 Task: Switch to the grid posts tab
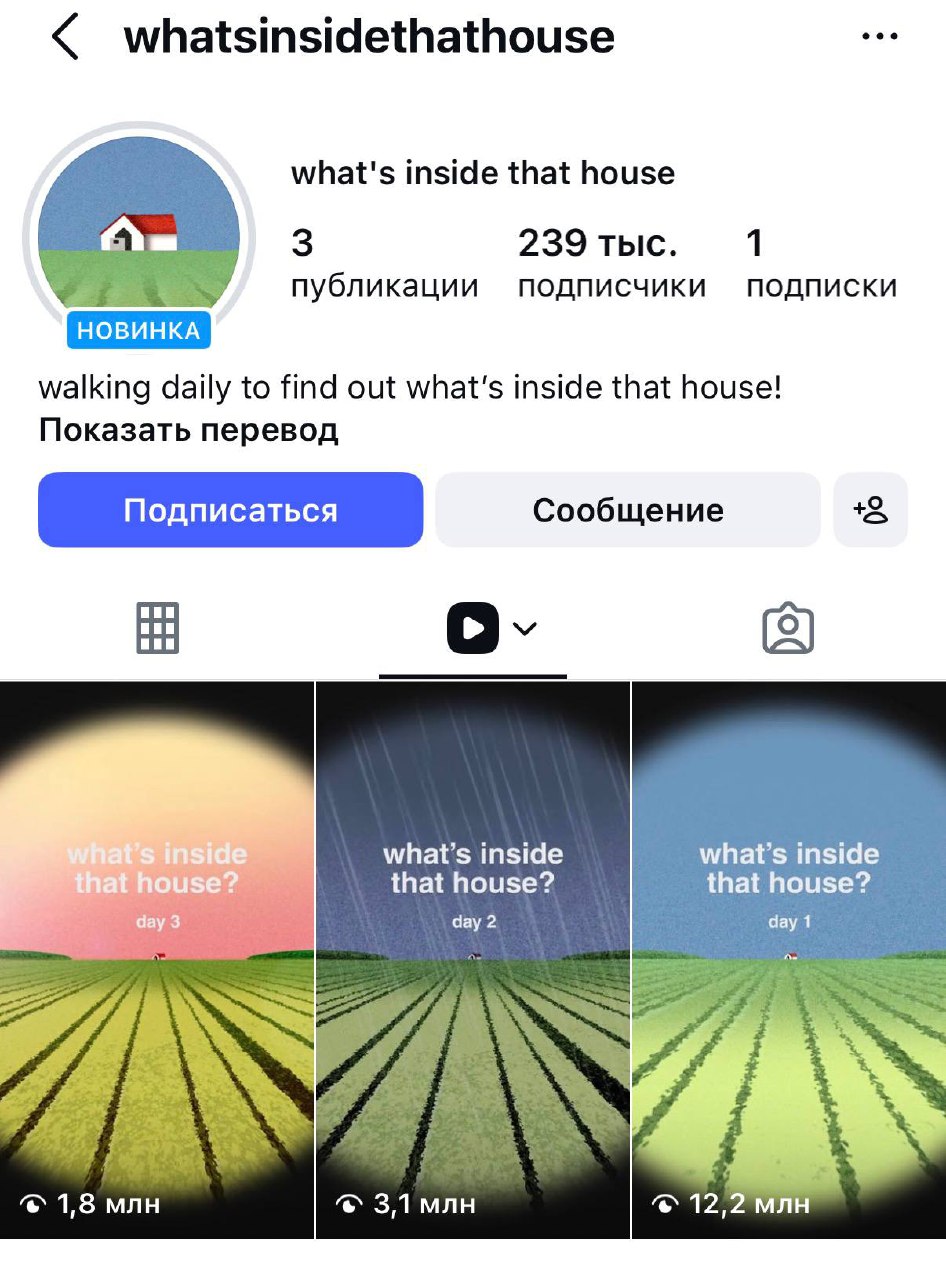click(157, 629)
